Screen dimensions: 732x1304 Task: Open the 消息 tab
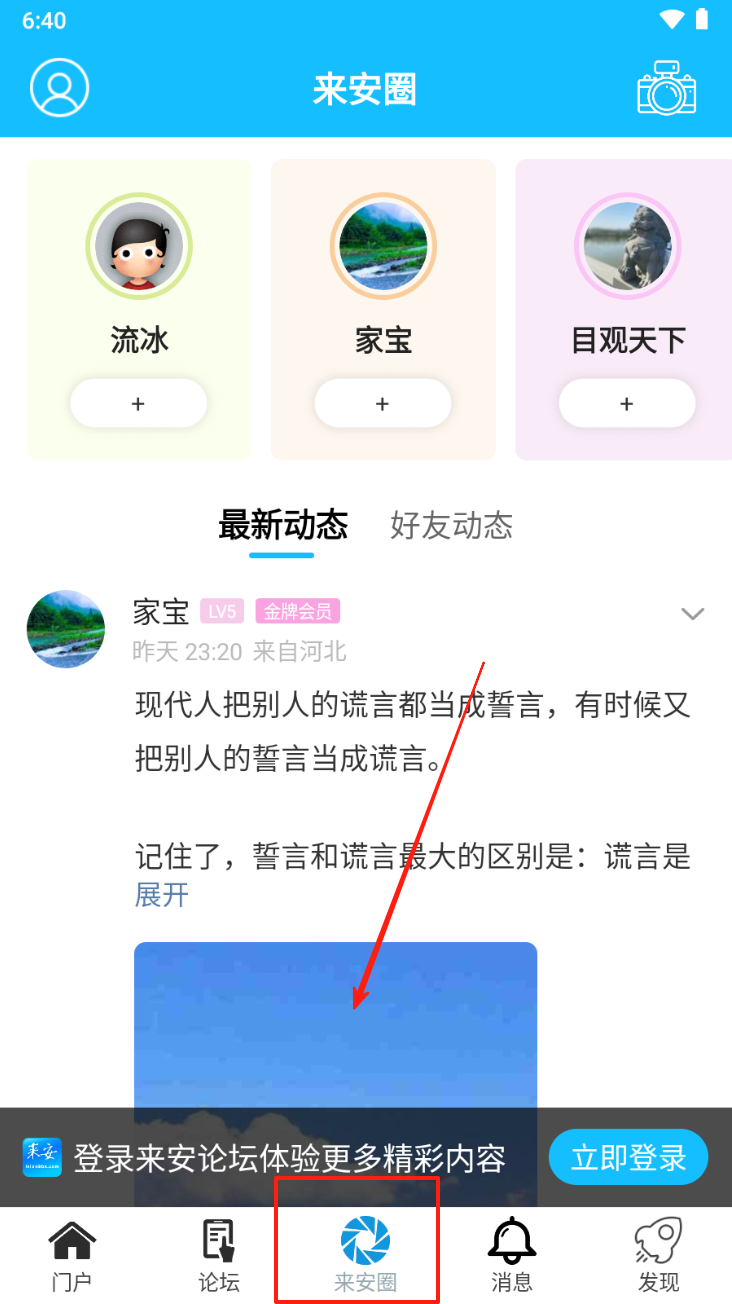[x=512, y=1255]
